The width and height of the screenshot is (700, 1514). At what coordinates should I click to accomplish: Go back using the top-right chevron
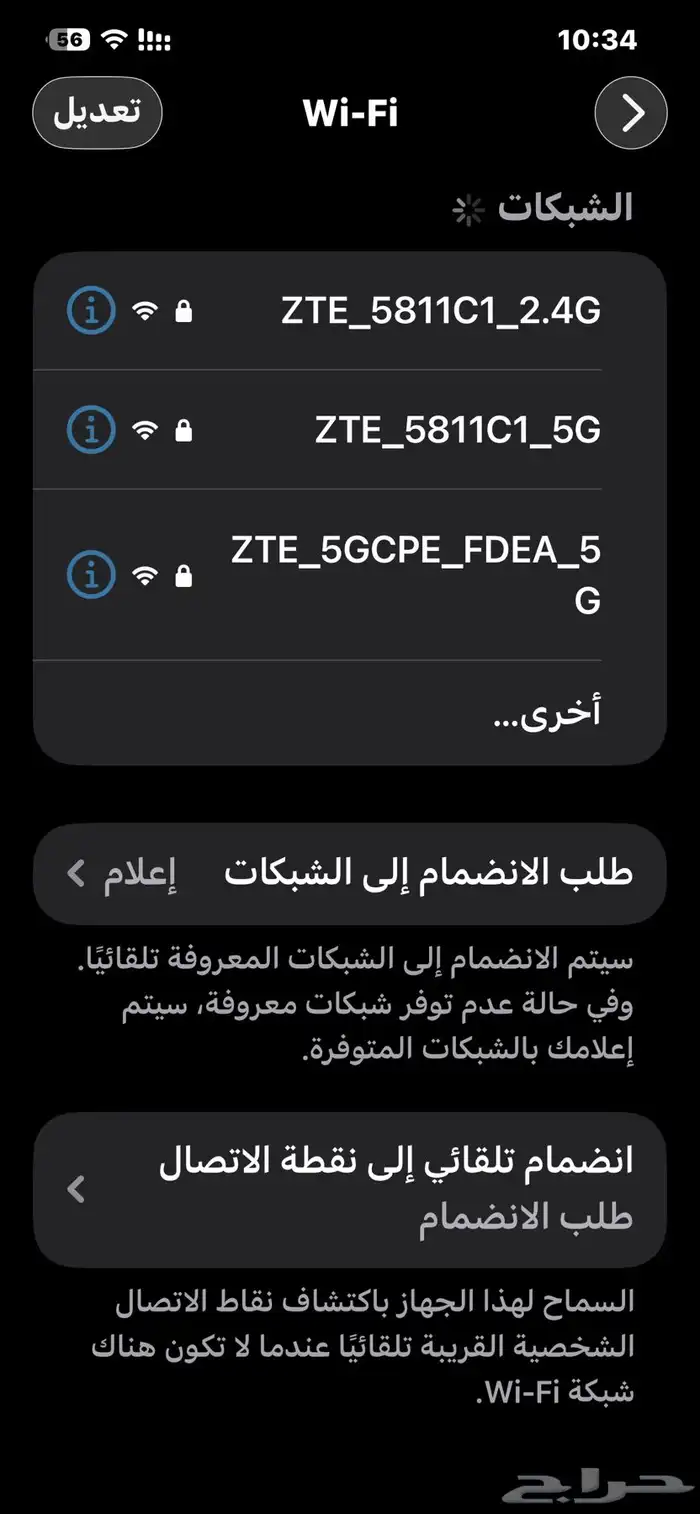631,113
